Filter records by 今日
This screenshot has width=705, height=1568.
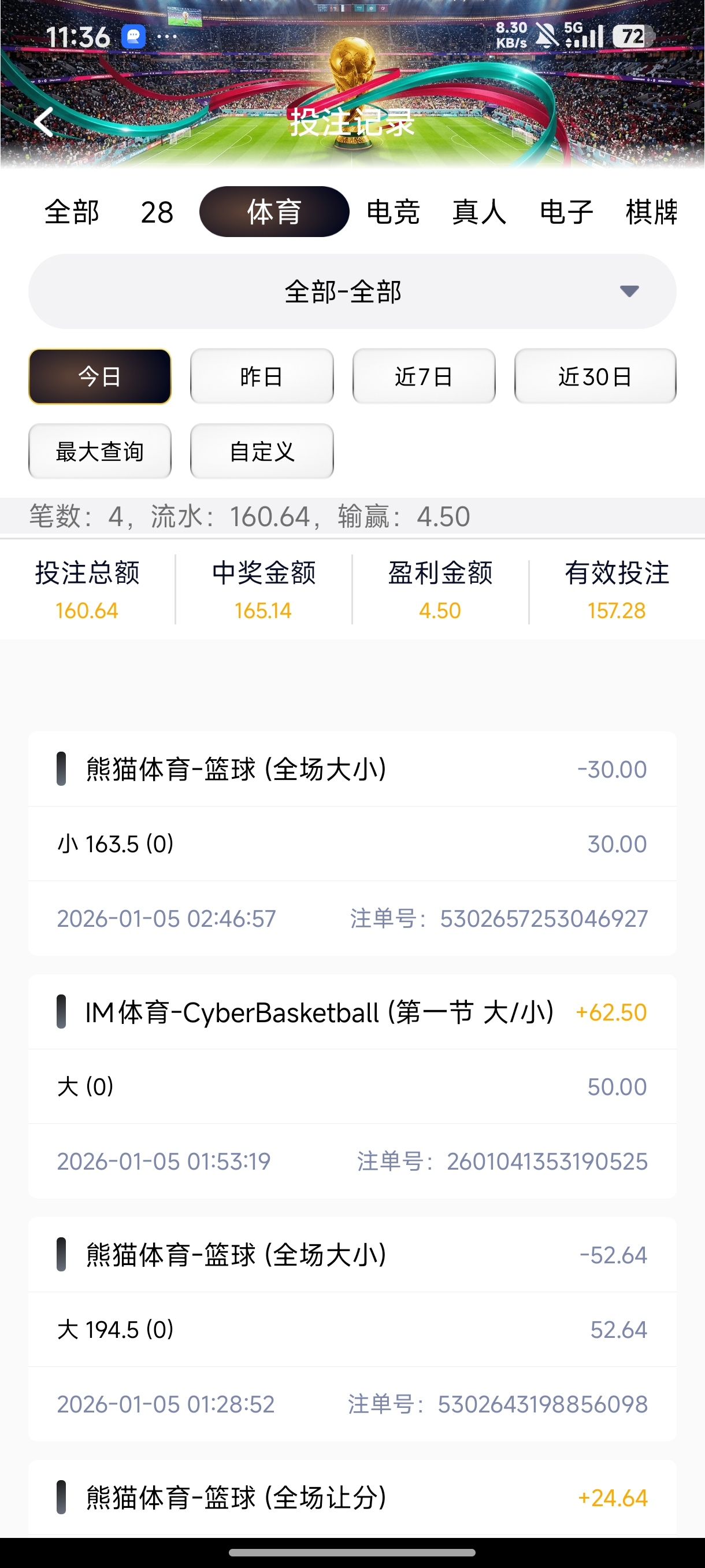[x=100, y=376]
